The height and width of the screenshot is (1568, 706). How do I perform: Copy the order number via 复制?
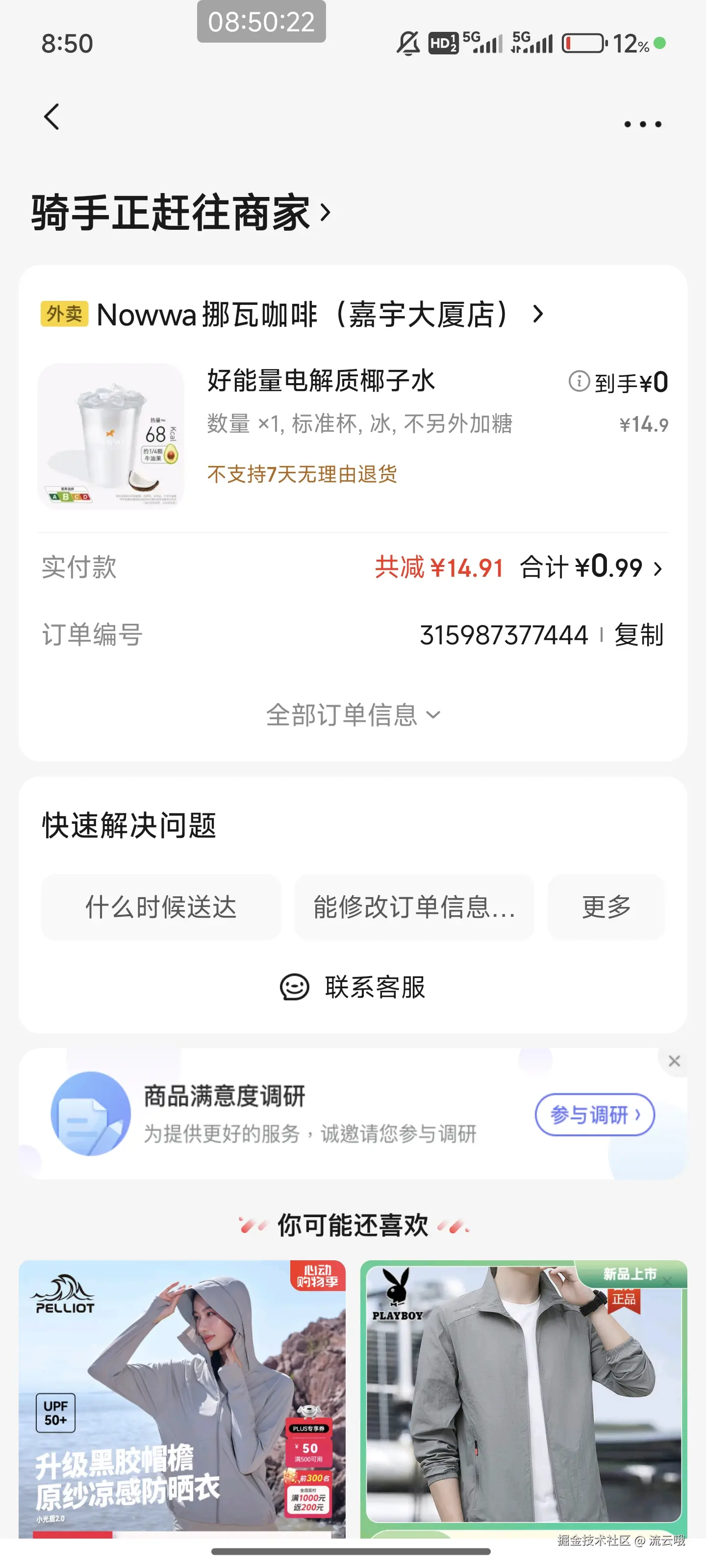pos(638,635)
